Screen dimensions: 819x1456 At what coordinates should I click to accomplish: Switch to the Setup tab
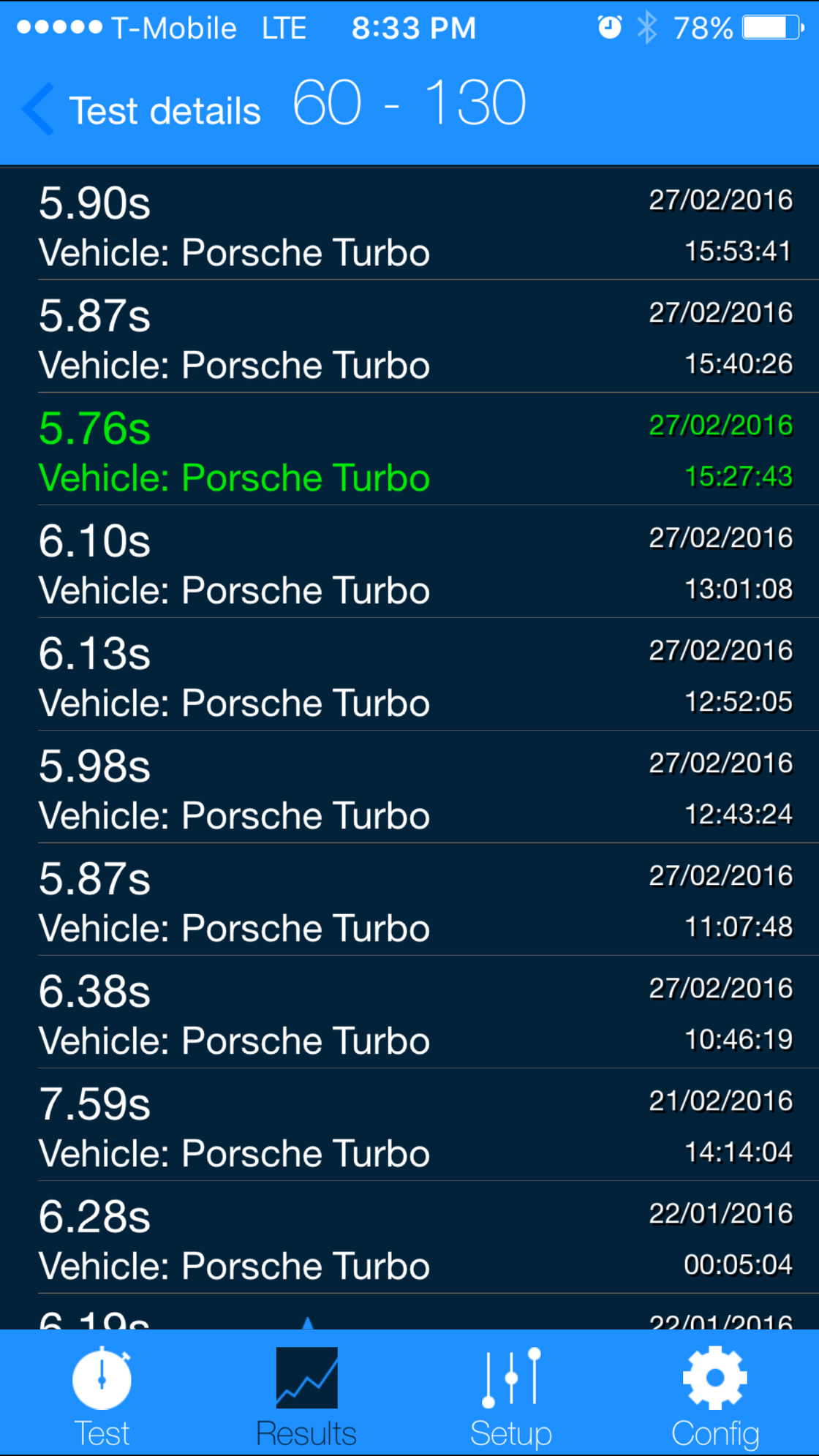pos(511,1397)
